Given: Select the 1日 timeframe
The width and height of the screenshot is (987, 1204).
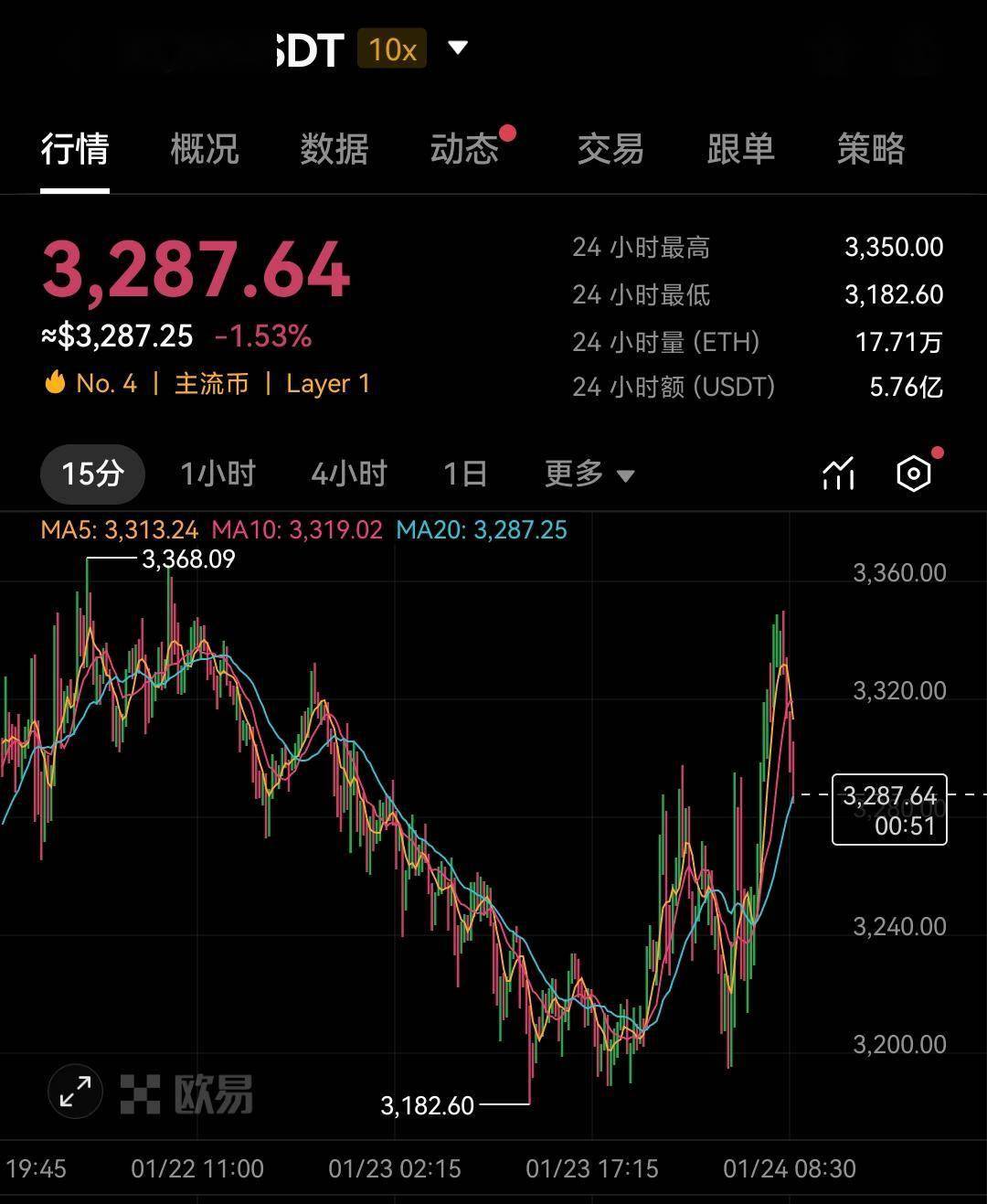Looking at the screenshot, I should coord(465,474).
